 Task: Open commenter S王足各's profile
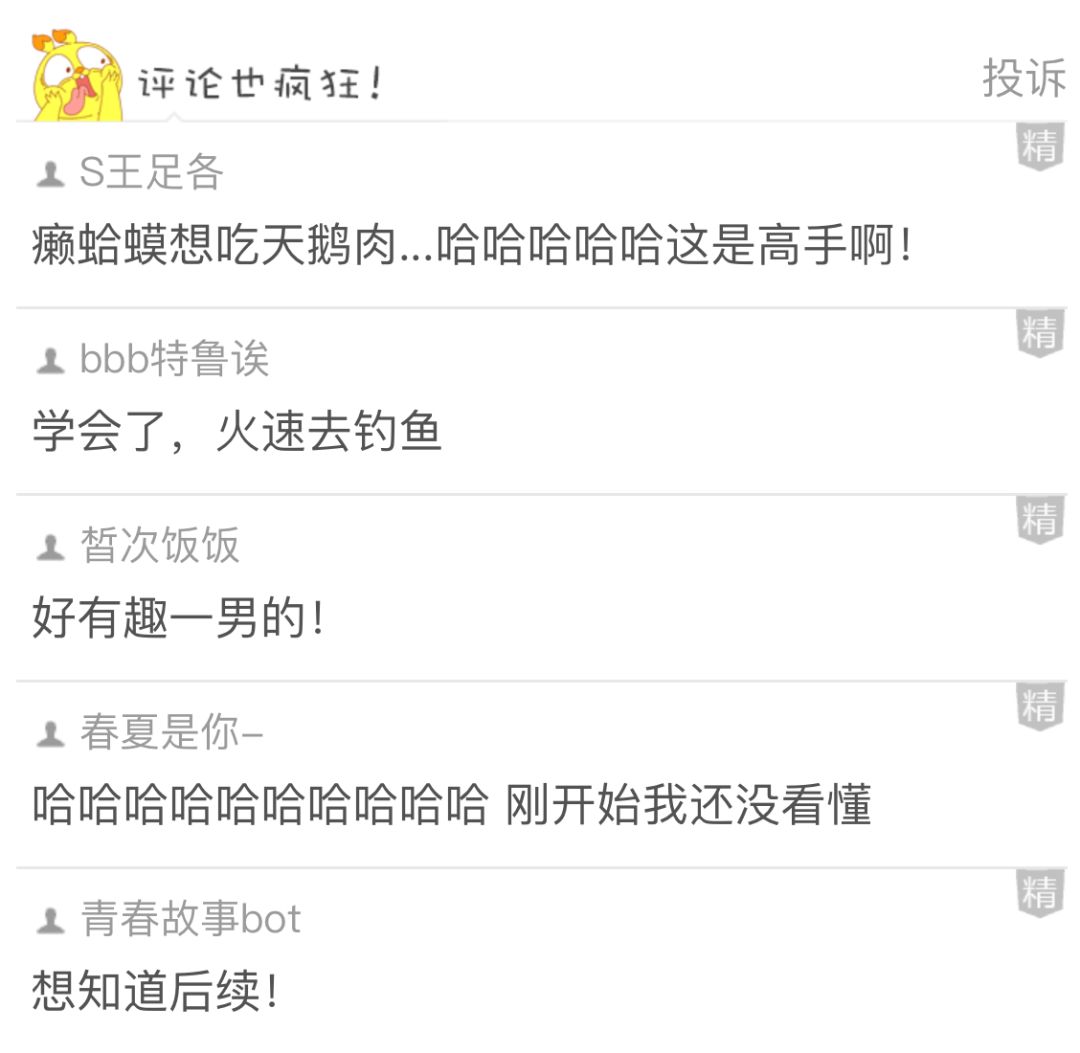(x=150, y=173)
